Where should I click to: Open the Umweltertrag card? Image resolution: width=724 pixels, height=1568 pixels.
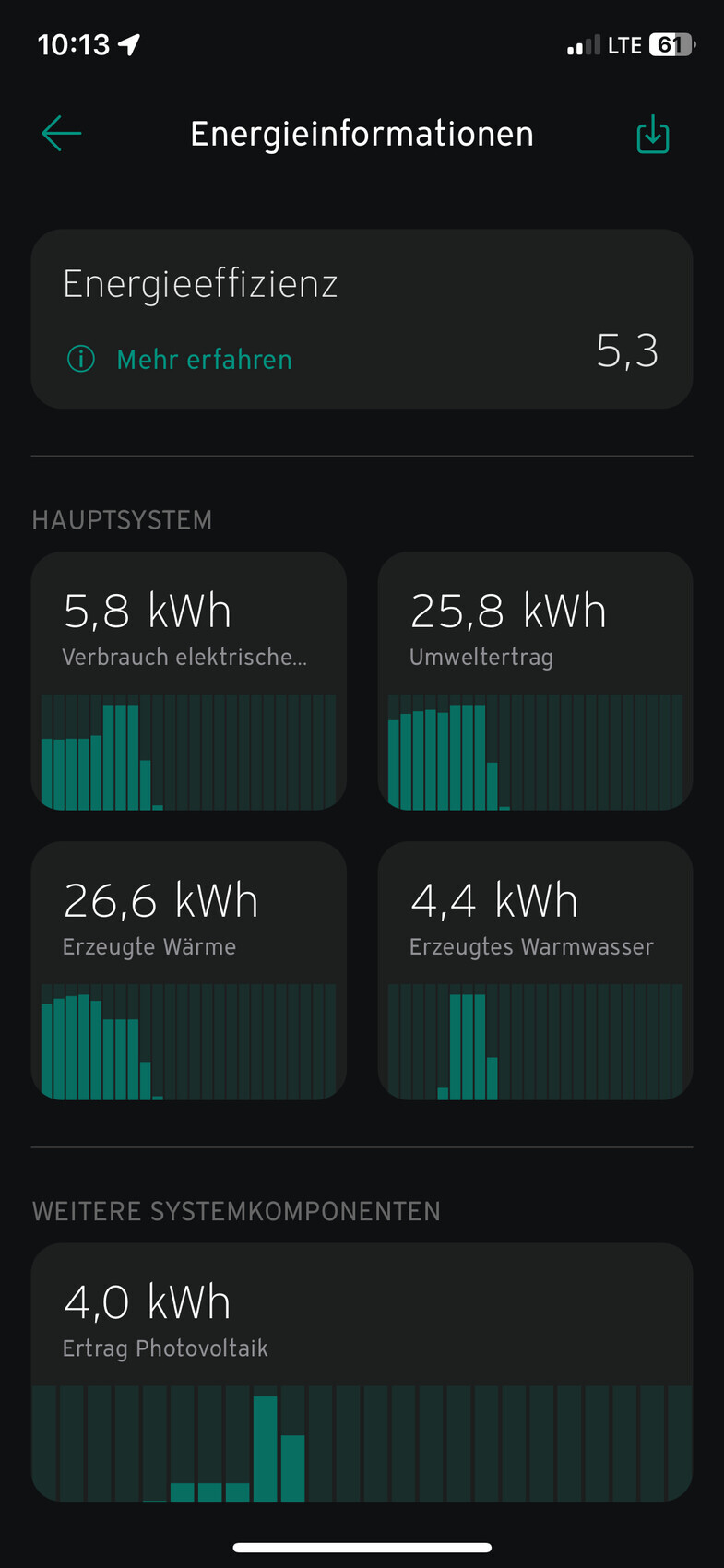click(x=535, y=681)
